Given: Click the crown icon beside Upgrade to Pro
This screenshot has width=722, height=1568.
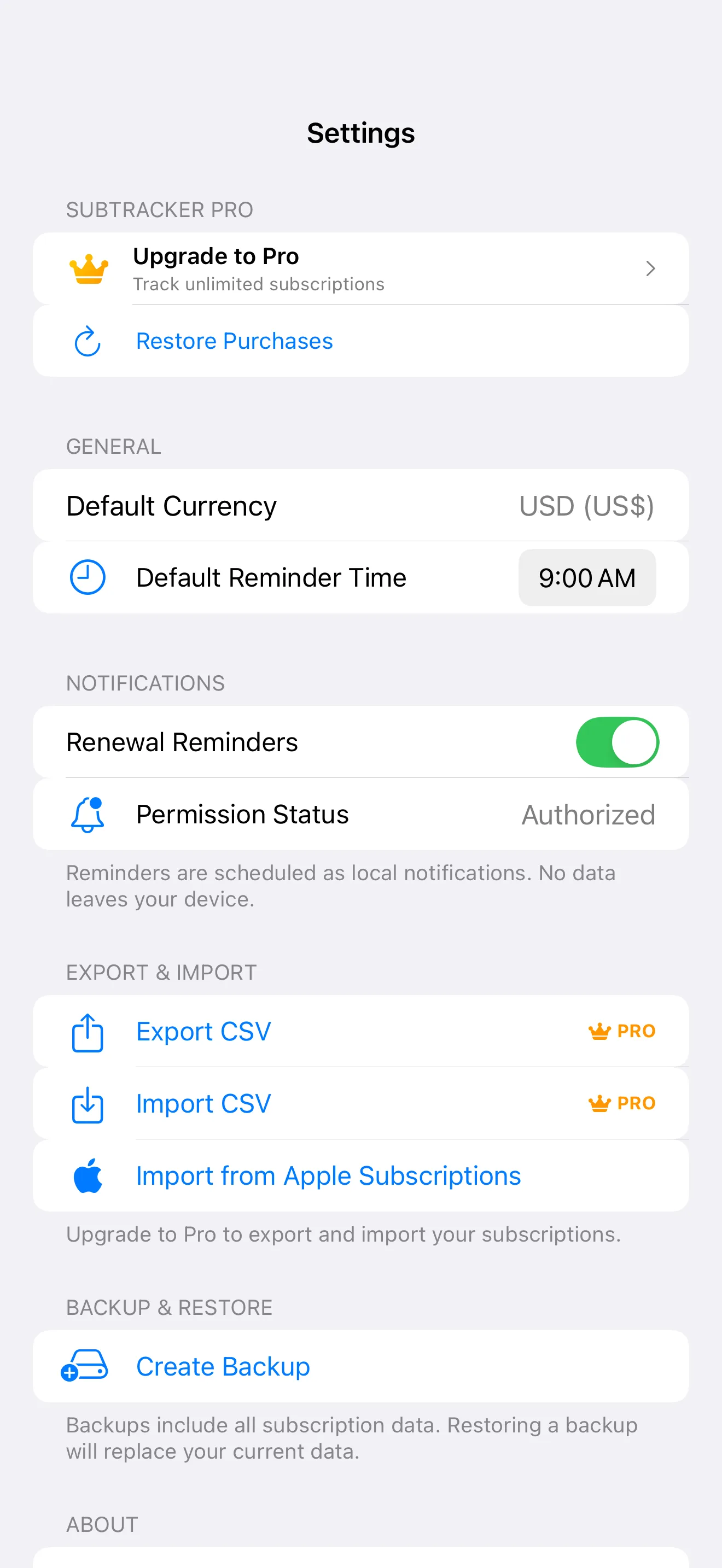Looking at the screenshot, I should click(88, 268).
